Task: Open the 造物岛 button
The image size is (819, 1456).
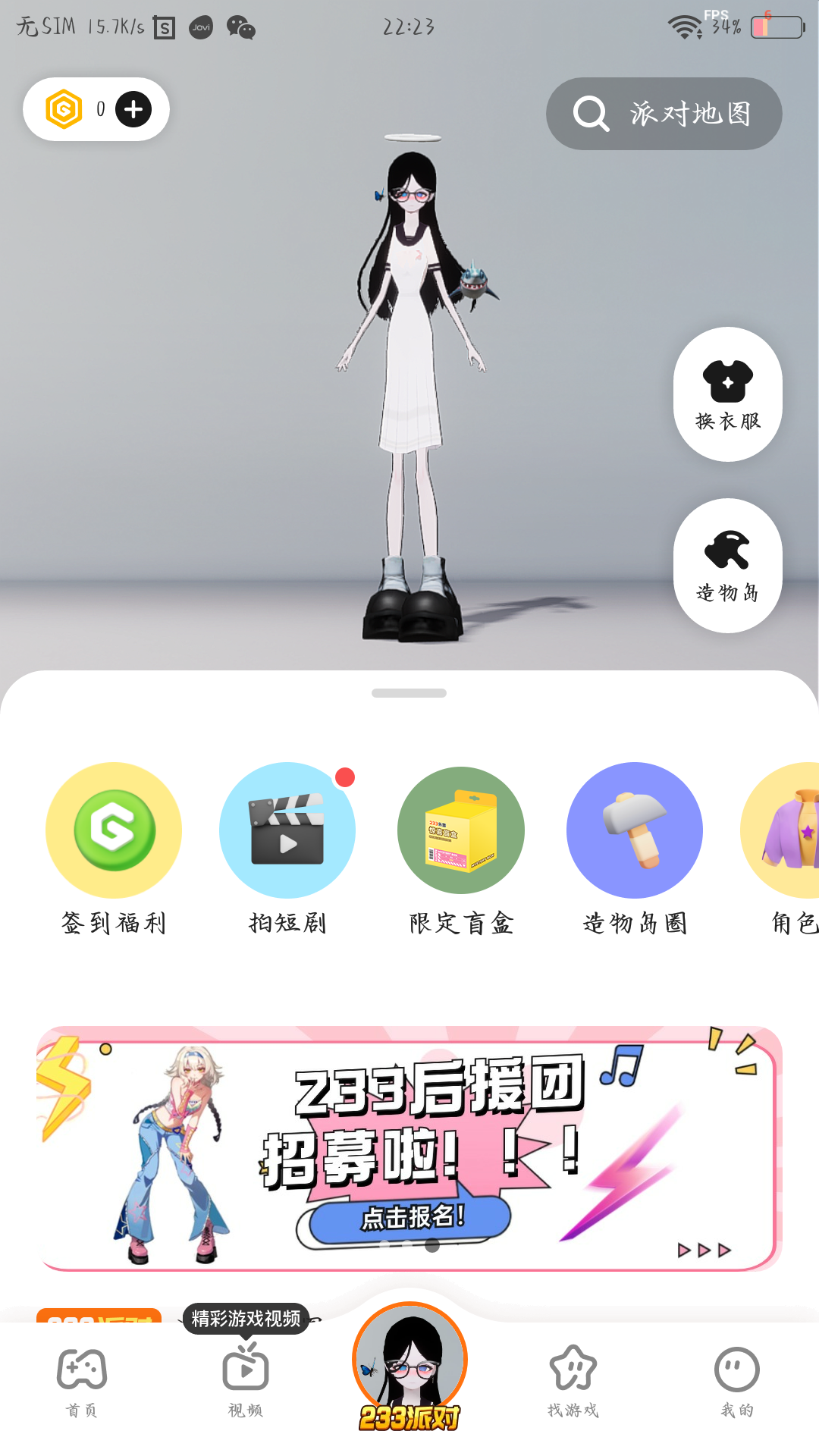Action: [x=727, y=566]
